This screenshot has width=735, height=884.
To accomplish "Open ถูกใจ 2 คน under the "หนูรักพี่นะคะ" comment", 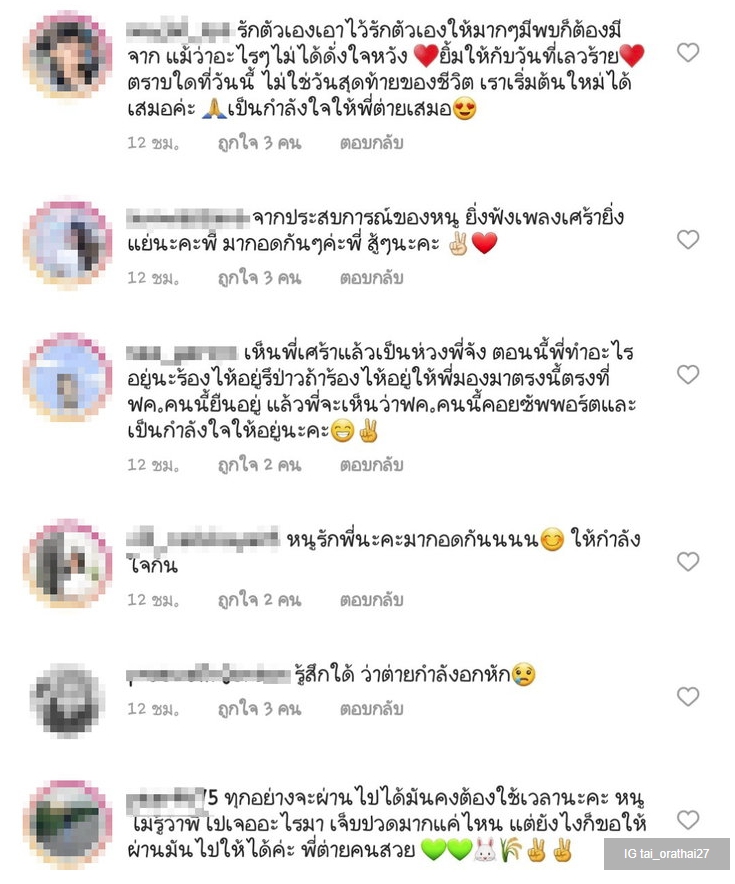I will [x=259, y=600].
